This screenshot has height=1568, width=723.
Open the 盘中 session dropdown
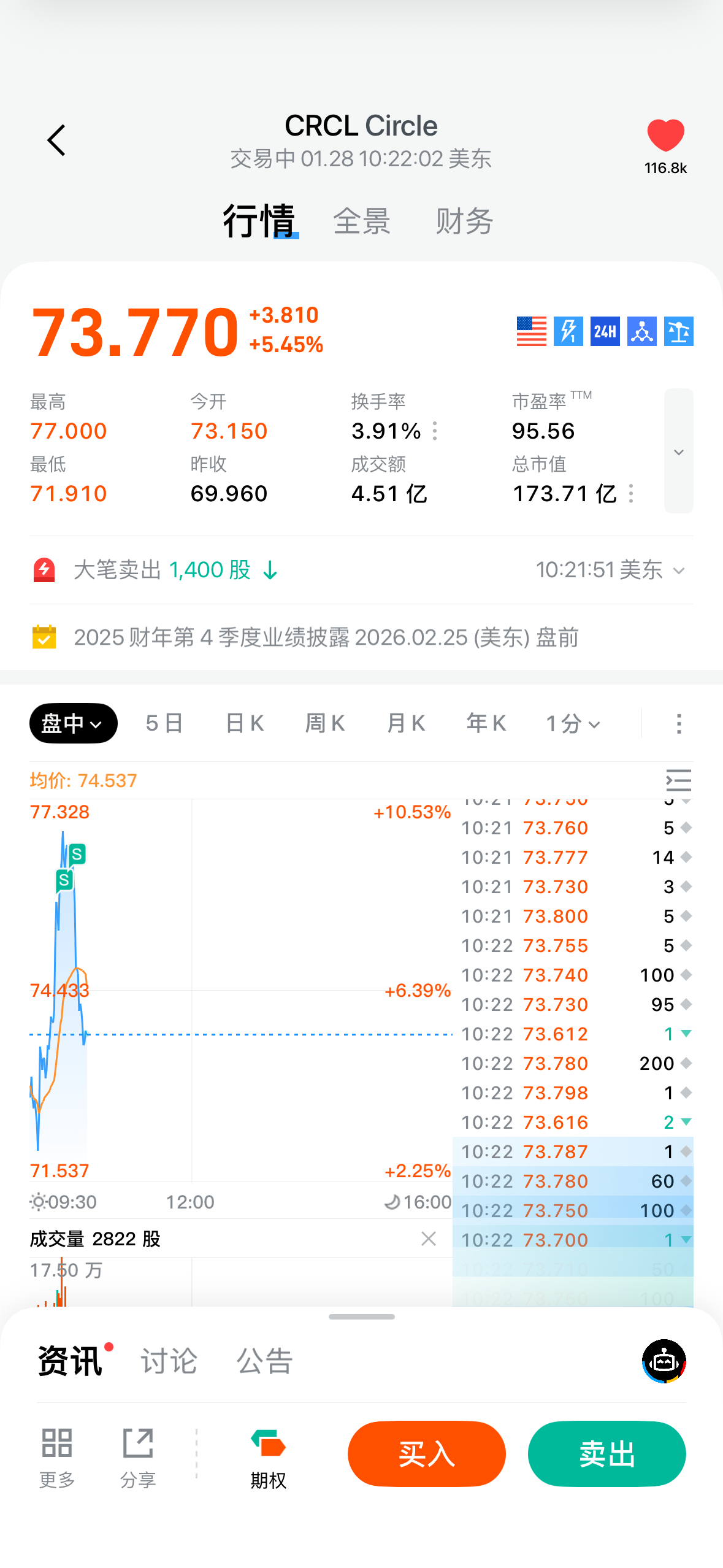[73, 724]
